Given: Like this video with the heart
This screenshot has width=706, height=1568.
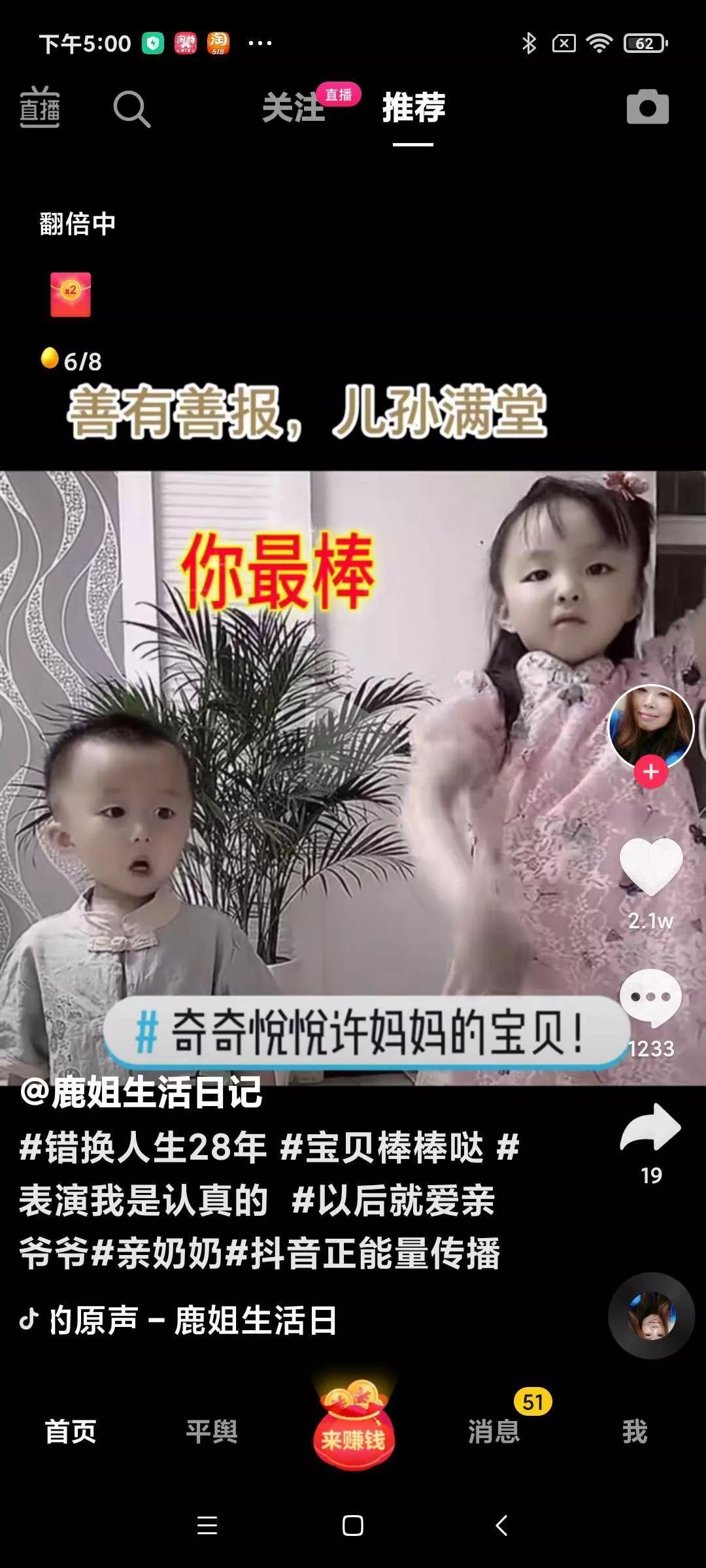Looking at the screenshot, I should pos(650,866).
